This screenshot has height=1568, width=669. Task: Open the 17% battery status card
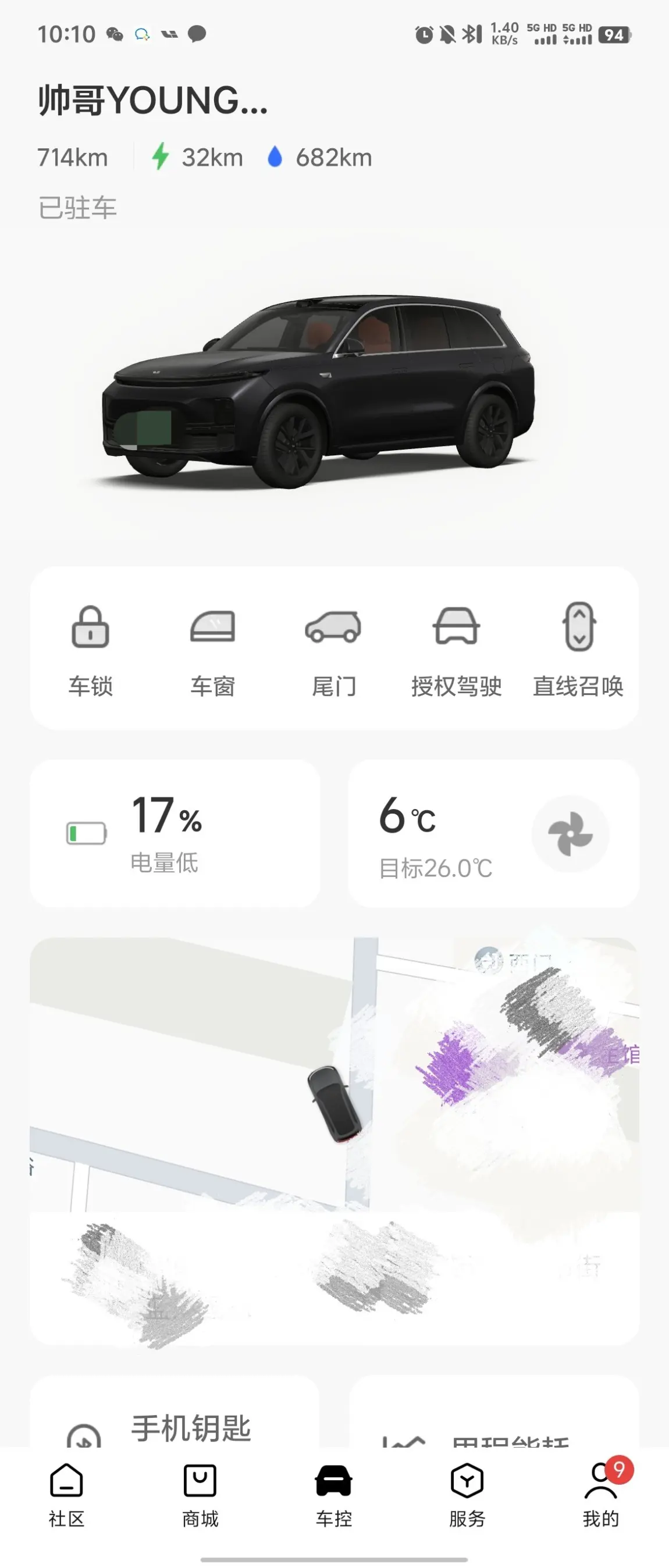click(x=175, y=833)
